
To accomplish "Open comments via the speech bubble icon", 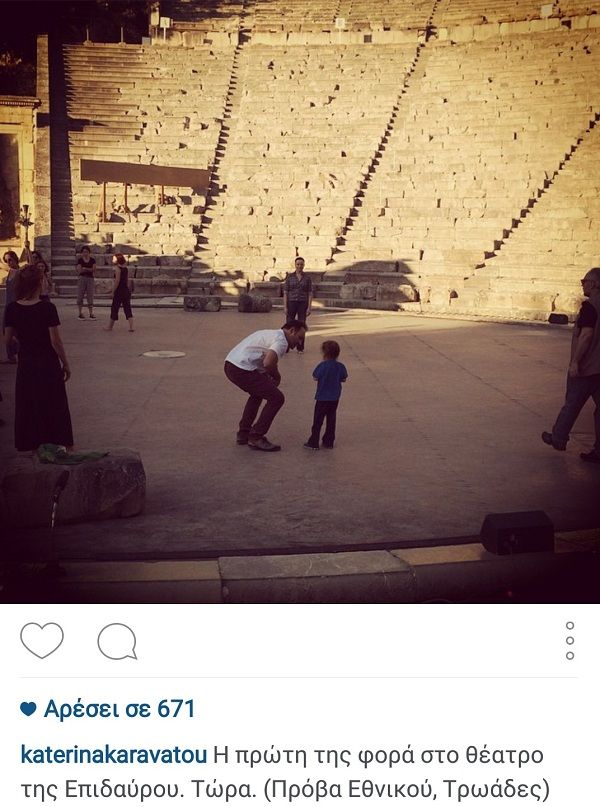I will (x=117, y=641).
